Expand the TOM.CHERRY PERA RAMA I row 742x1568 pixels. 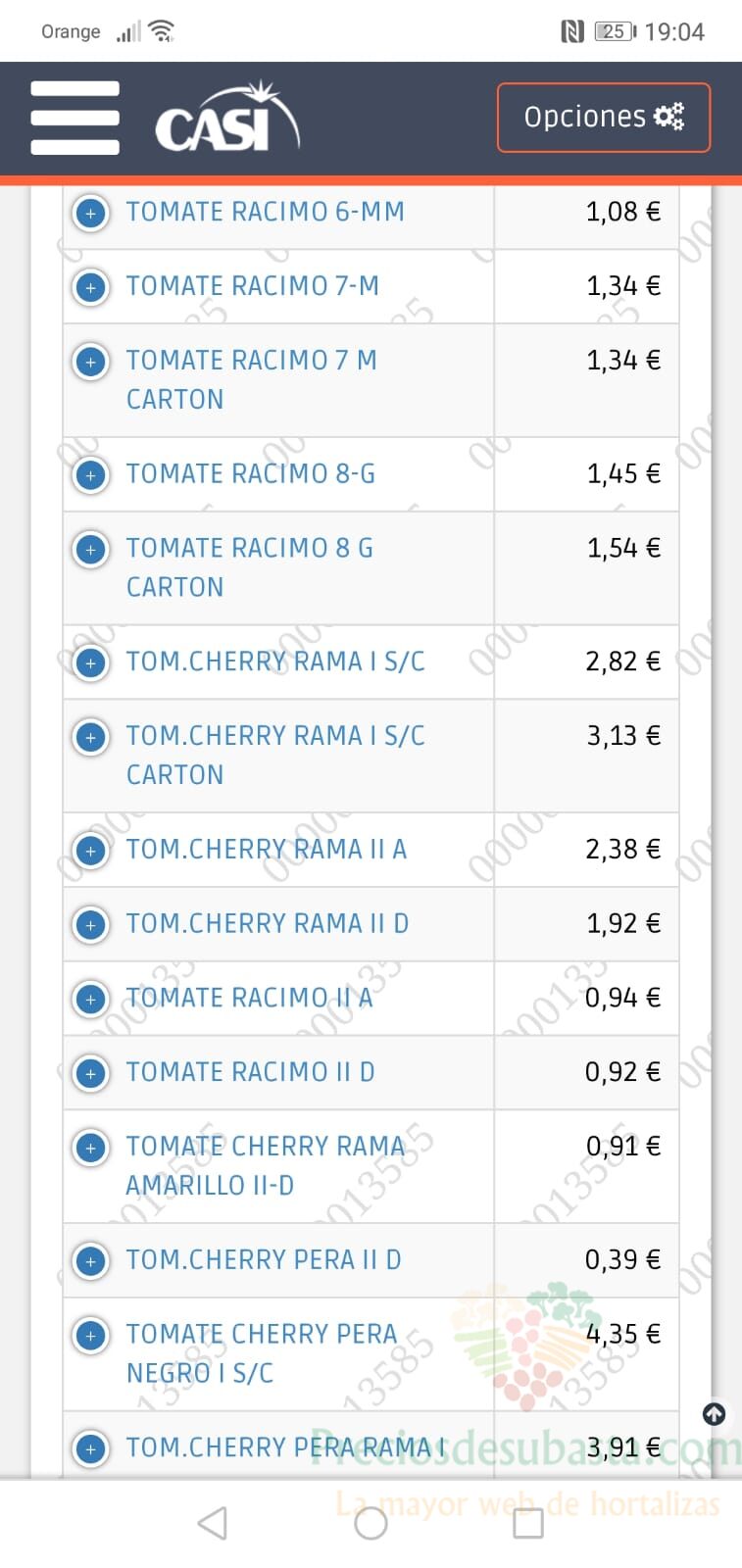coord(91,1448)
